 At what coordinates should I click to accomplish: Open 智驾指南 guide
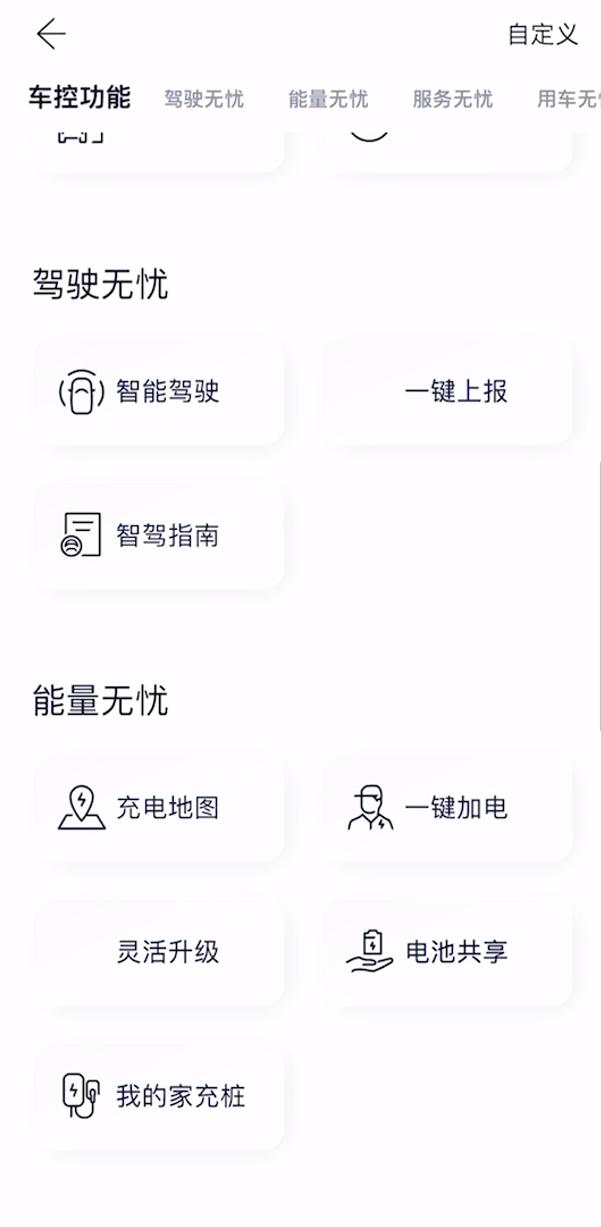(x=159, y=536)
